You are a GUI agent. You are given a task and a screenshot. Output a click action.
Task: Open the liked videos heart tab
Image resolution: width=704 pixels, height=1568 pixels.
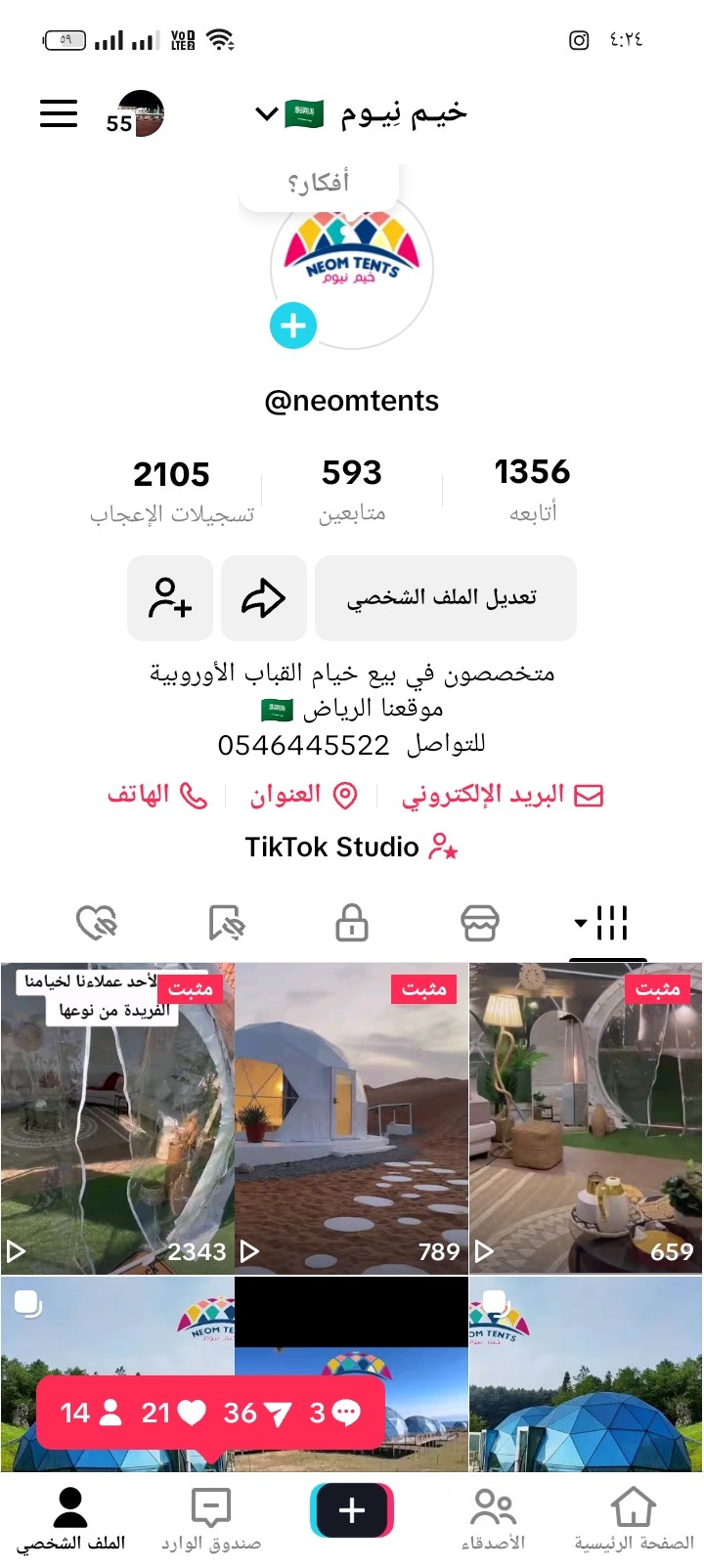[97, 922]
